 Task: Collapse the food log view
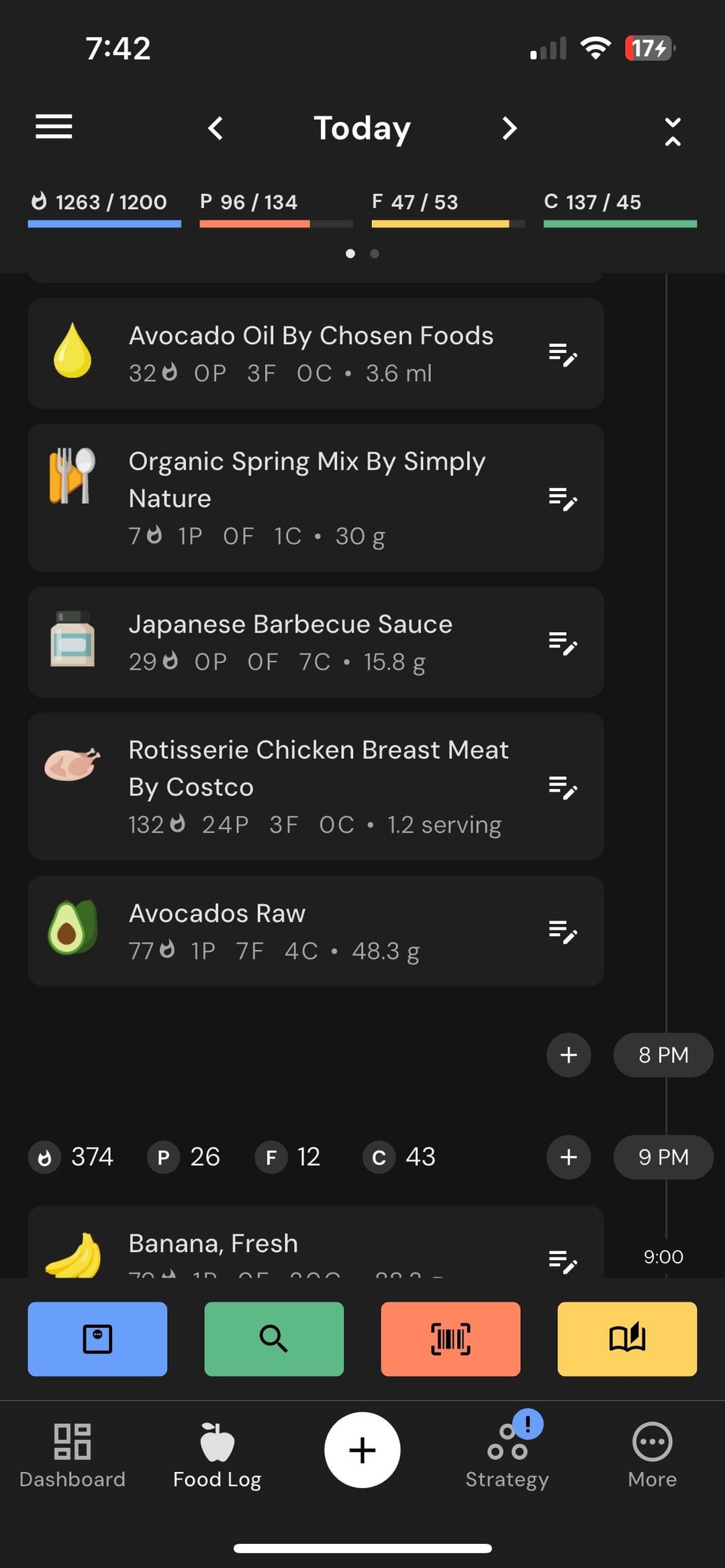click(x=673, y=132)
